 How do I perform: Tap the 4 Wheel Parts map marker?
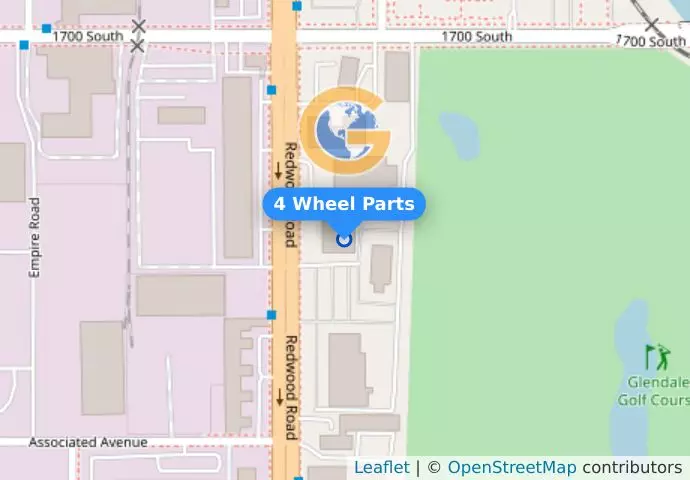(x=344, y=238)
